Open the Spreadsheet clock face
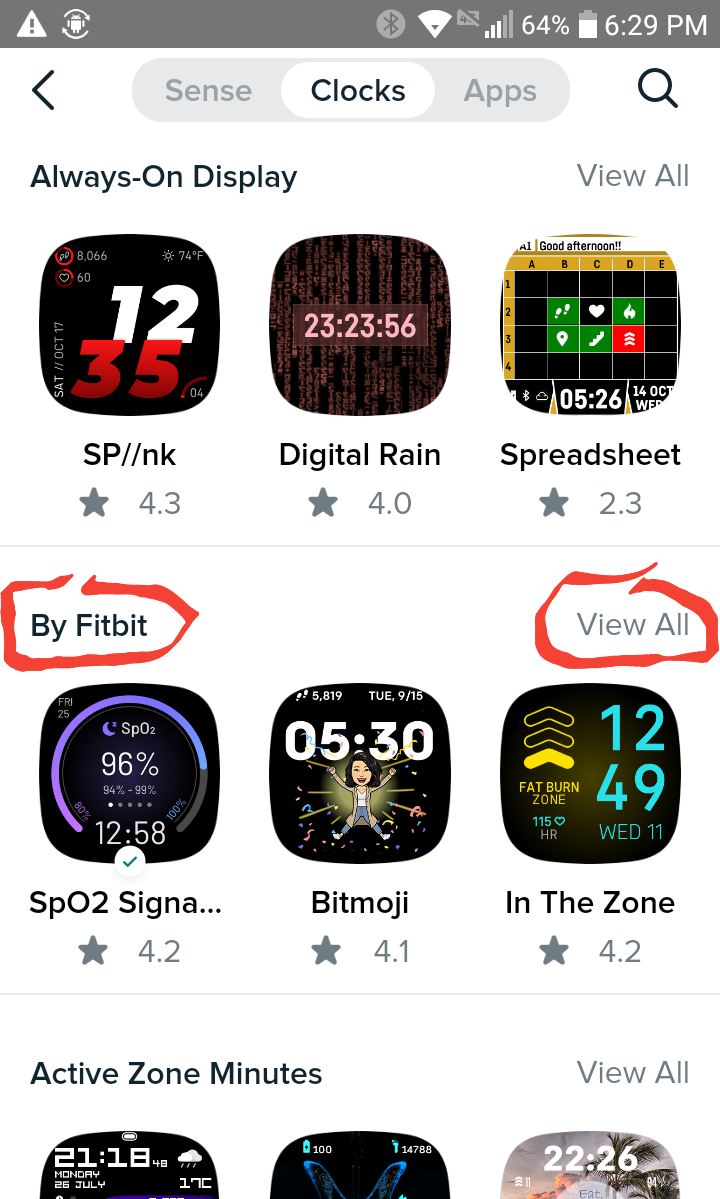Viewport: 720px width, 1199px height. click(x=590, y=325)
